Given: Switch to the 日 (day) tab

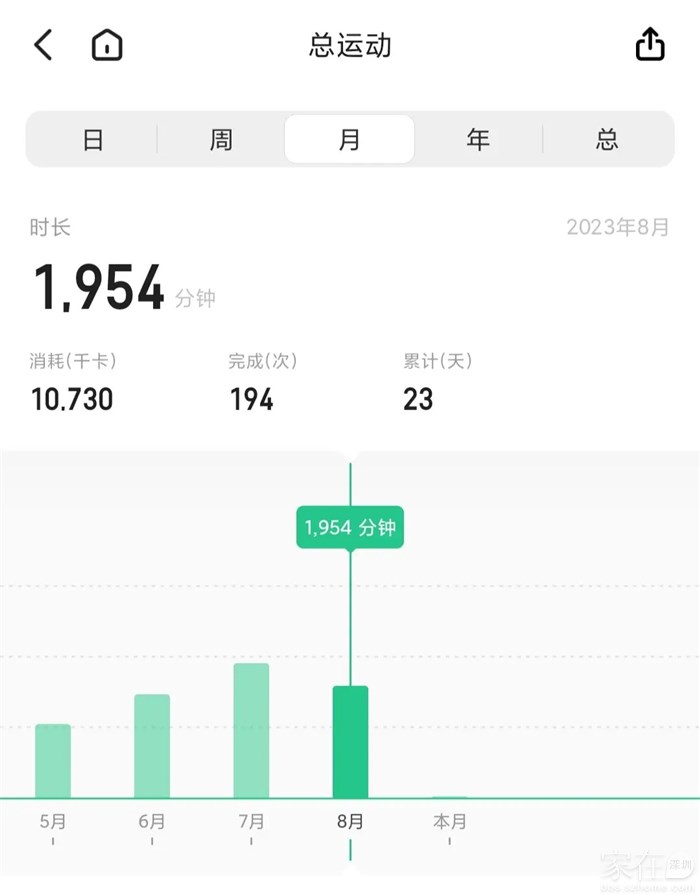Looking at the screenshot, I should [x=93, y=139].
